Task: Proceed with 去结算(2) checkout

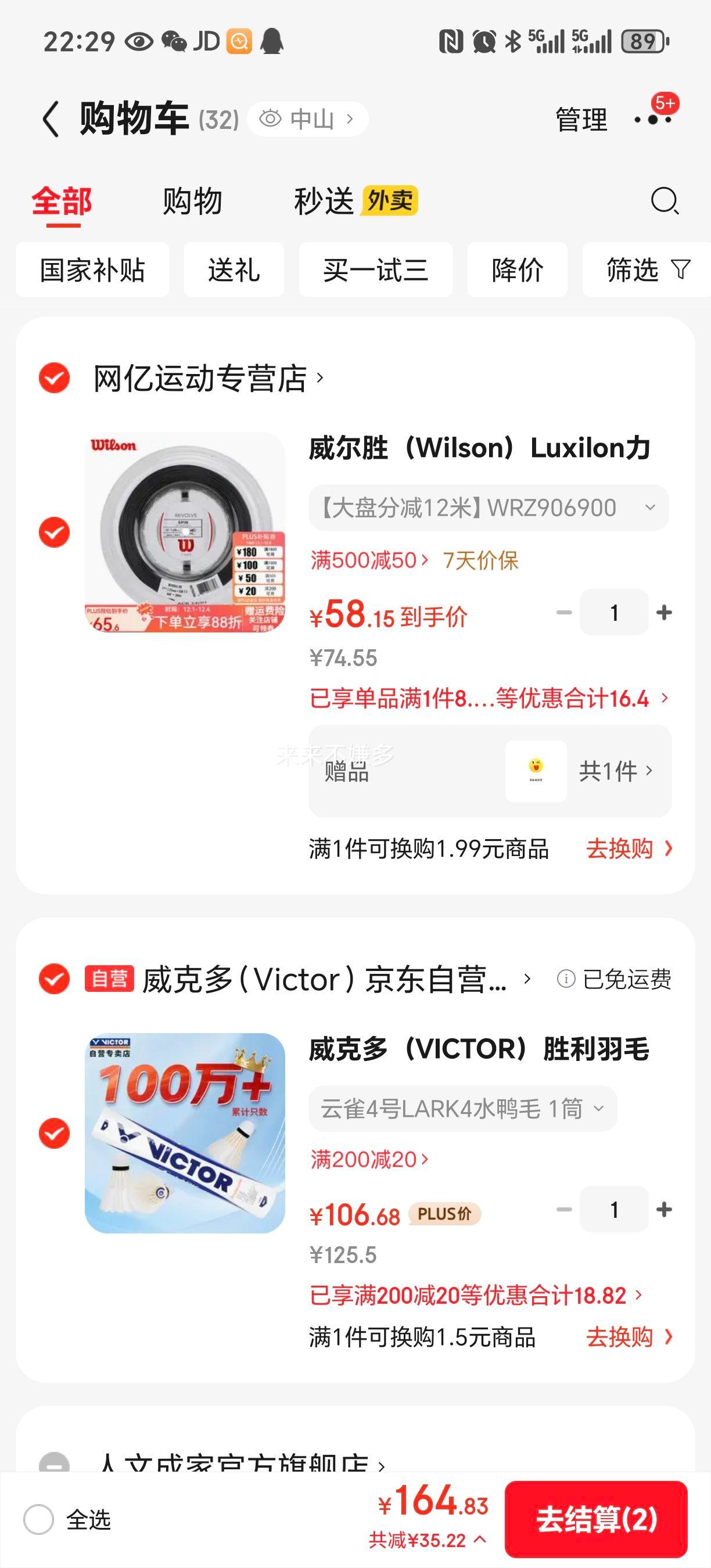Action: (596, 1519)
